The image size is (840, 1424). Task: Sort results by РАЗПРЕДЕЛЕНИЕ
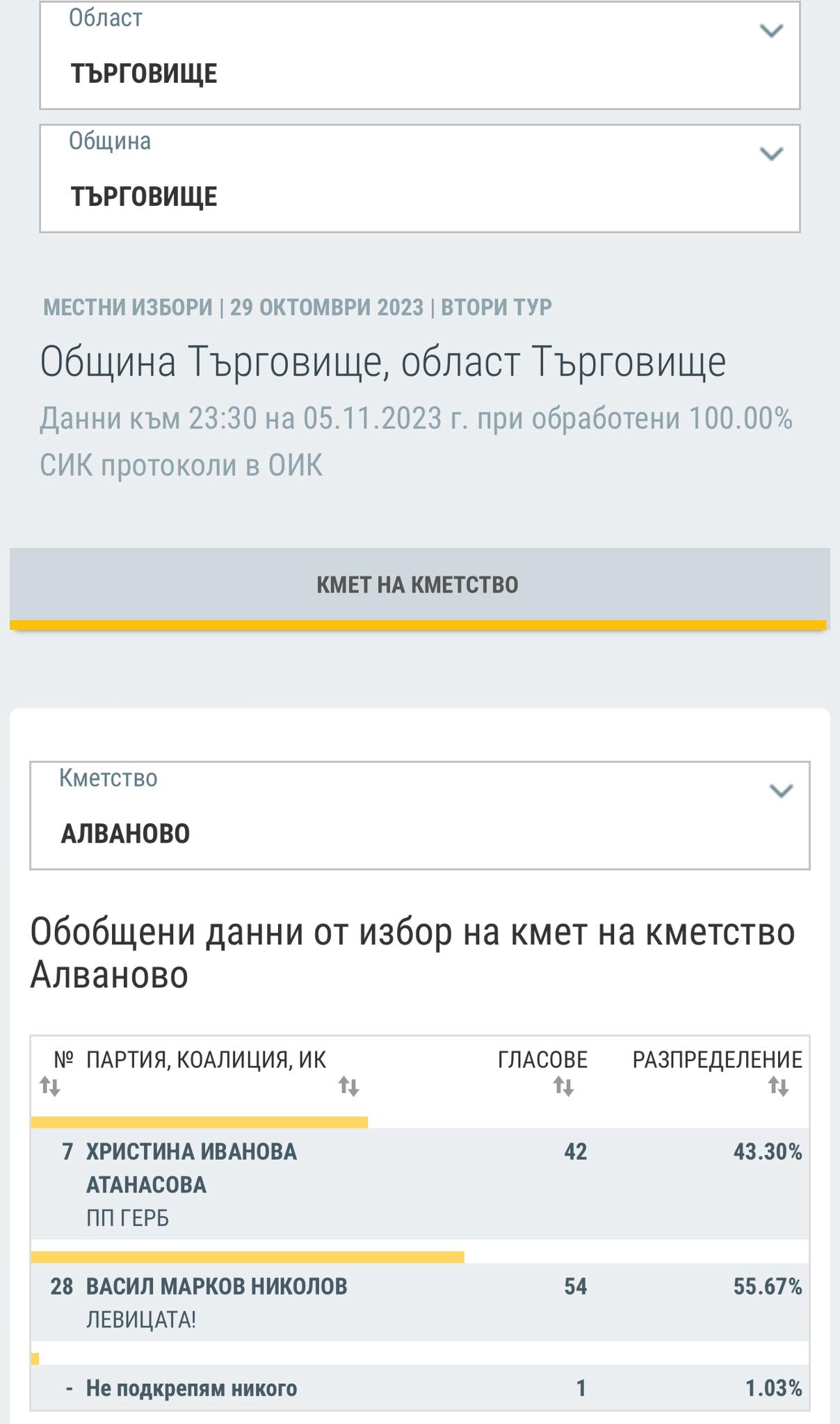[x=778, y=1086]
